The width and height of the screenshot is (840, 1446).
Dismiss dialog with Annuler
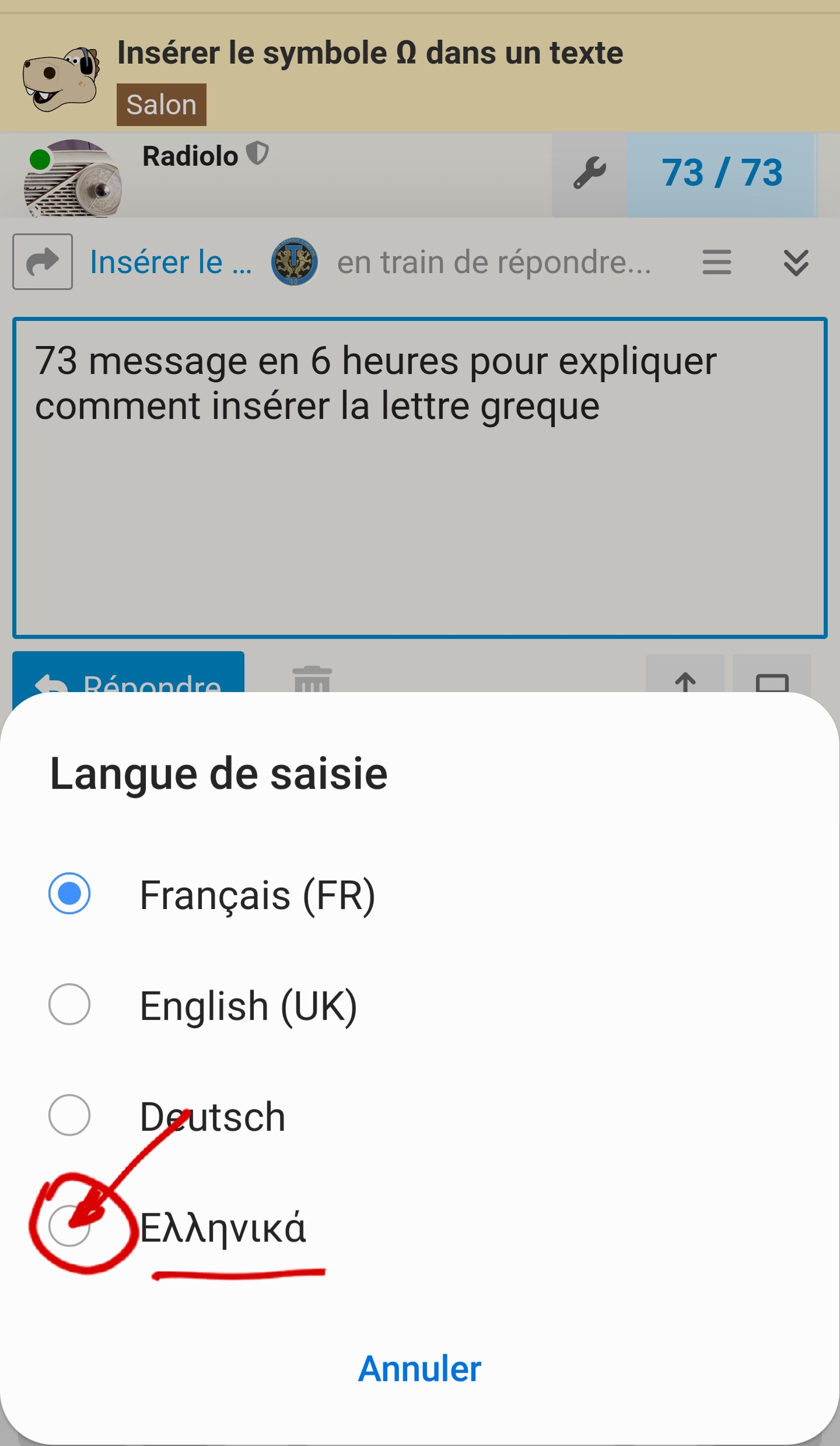tap(420, 1368)
